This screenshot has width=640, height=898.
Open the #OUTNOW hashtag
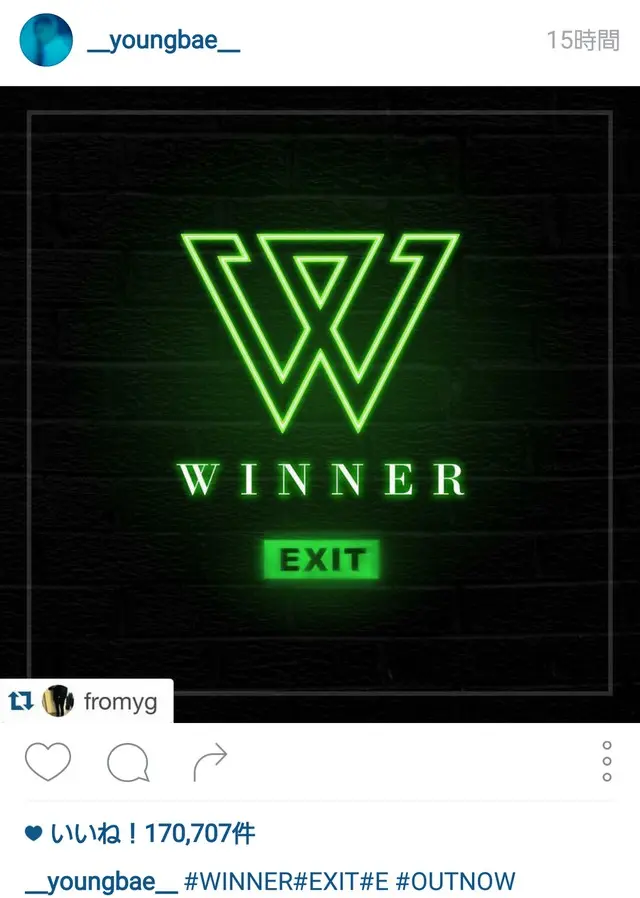(x=455, y=882)
